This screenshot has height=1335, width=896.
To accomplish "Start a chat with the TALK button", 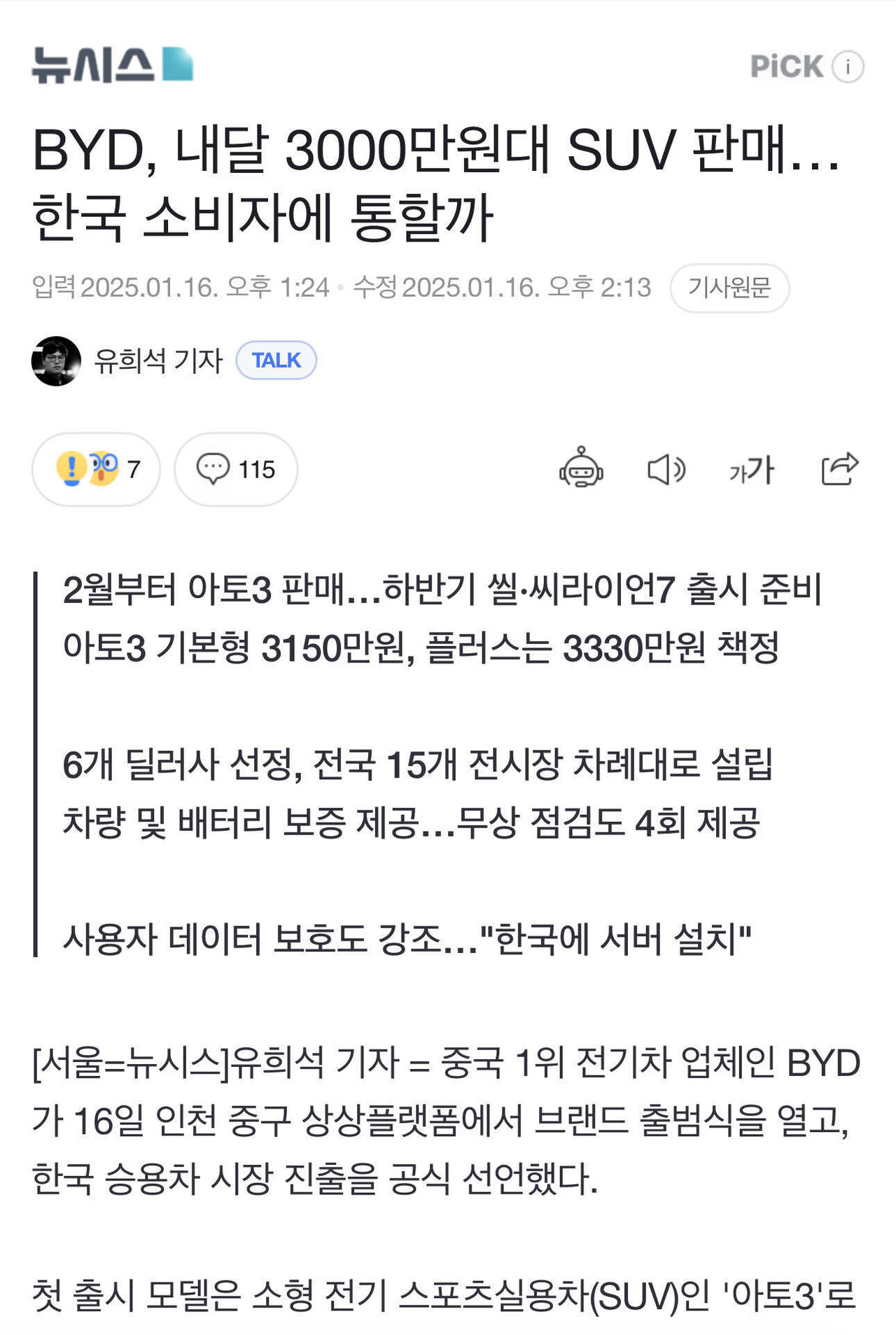I will [x=276, y=361].
